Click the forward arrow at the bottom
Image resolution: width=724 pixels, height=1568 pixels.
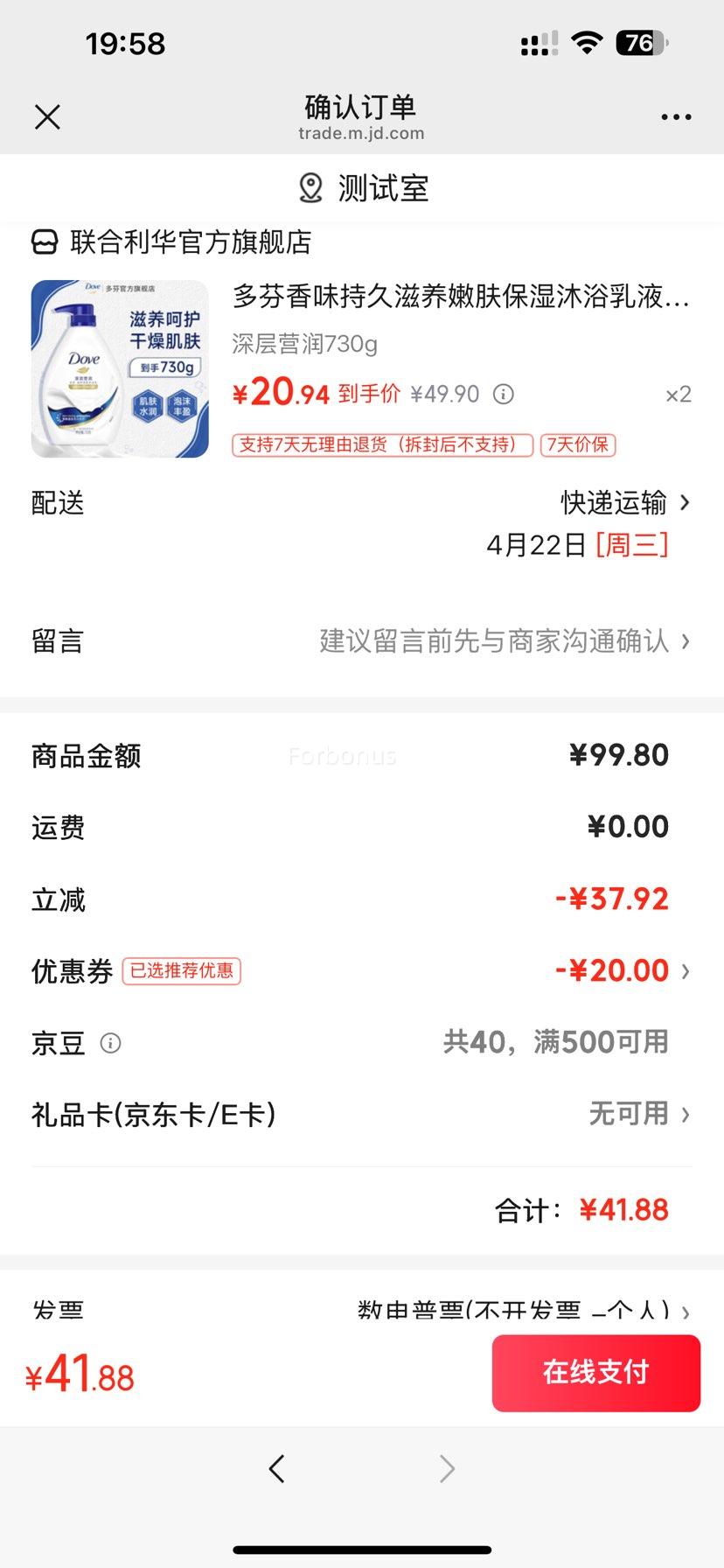pos(447,1469)
